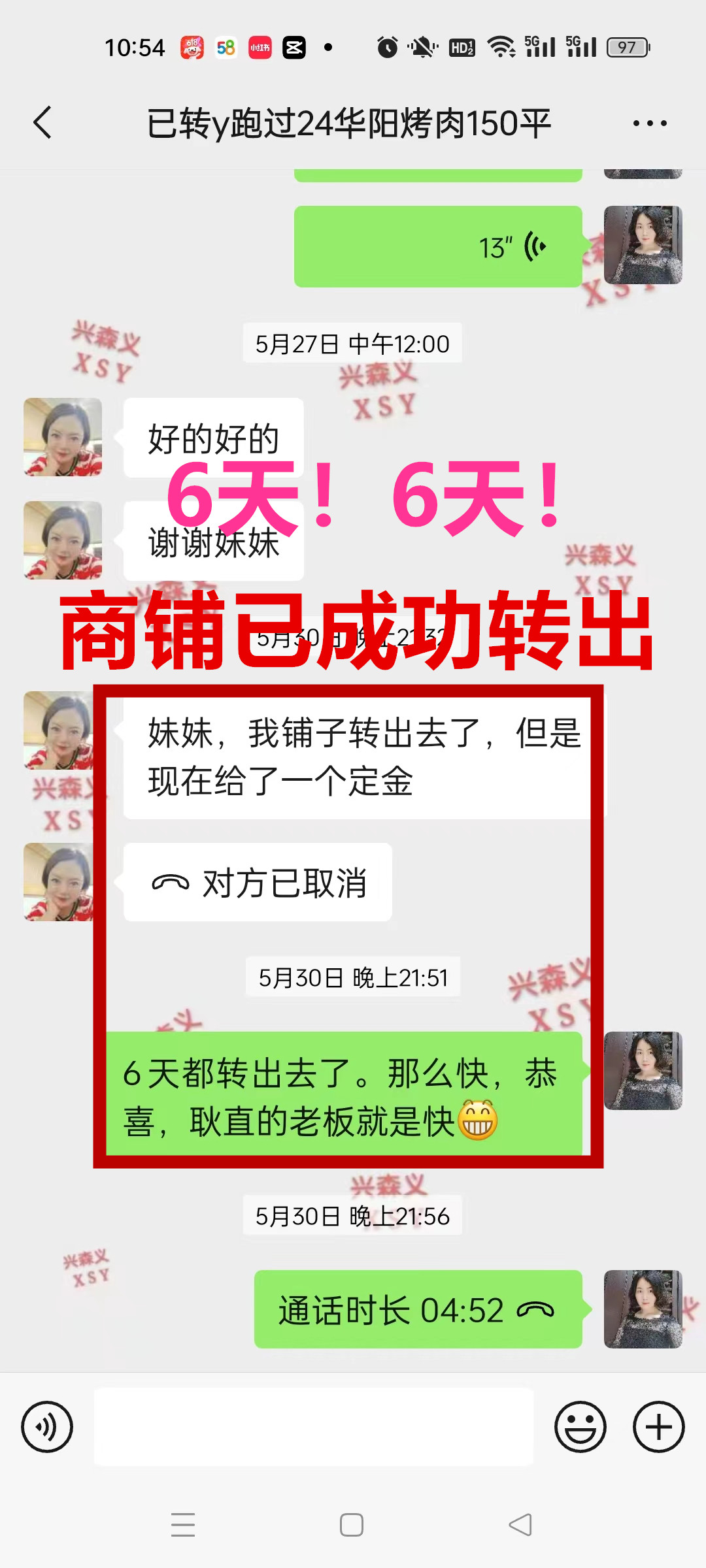Open the system recent apps button
The height and width of the screenshot is (1568, 706).
(183, 1525)
